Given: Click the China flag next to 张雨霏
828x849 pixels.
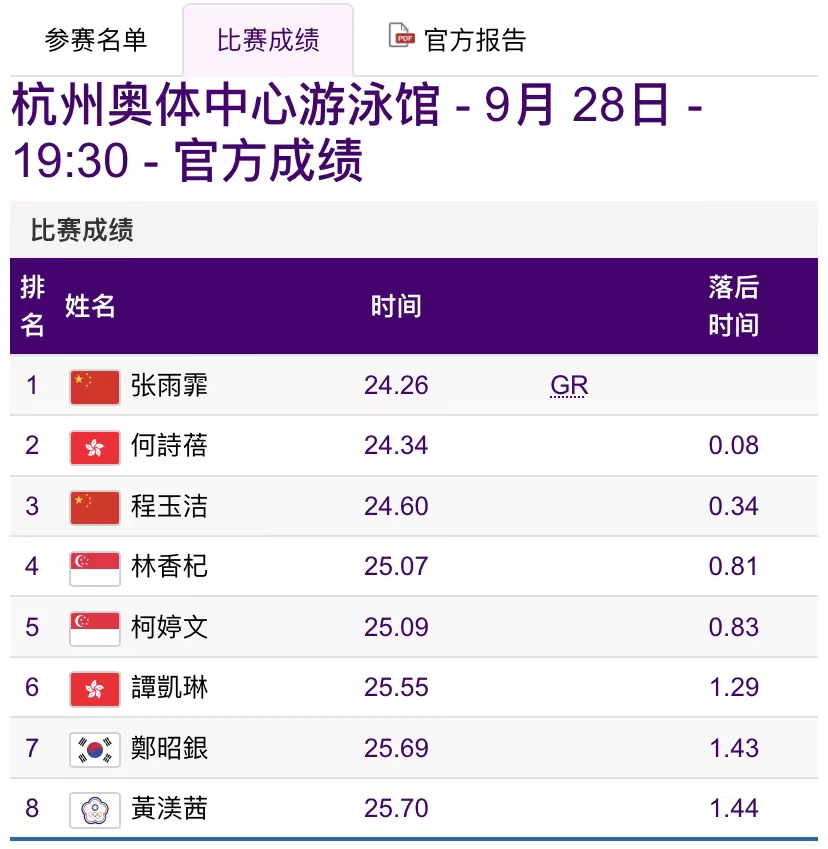Looking at the screenshot, I should point(92,385).
